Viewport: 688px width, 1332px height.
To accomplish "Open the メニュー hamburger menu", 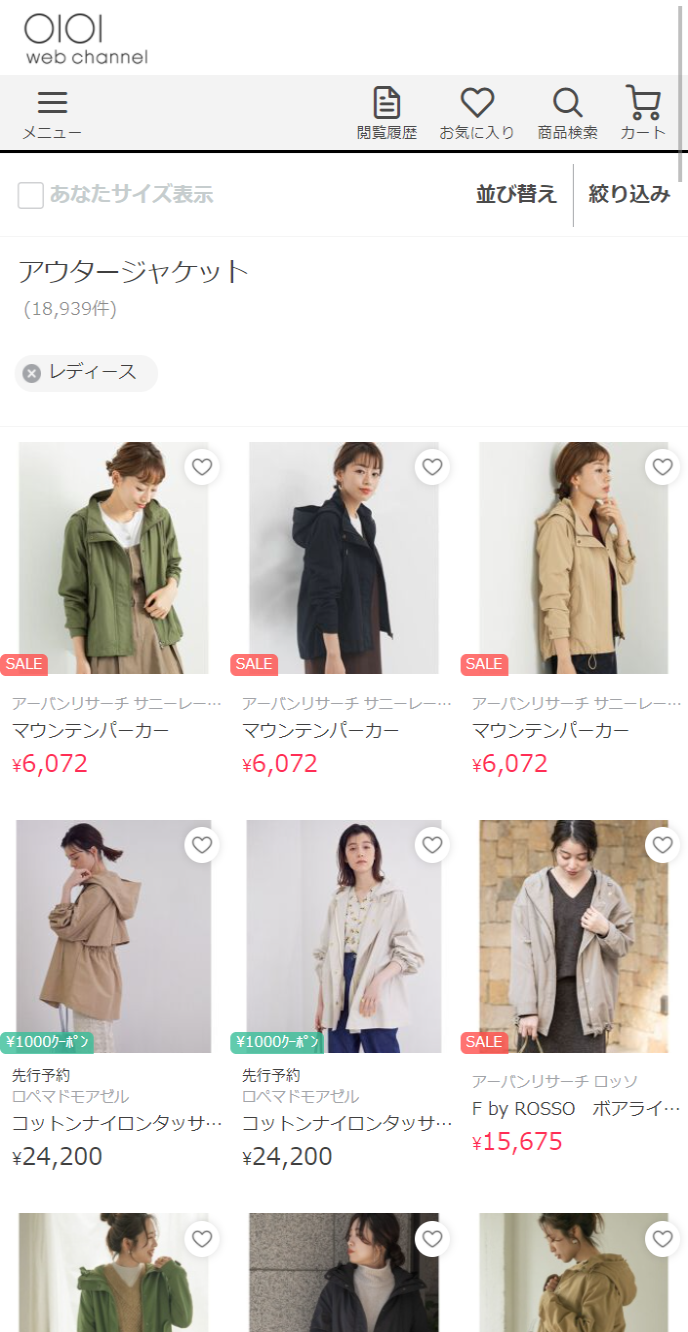I will 52,114.
